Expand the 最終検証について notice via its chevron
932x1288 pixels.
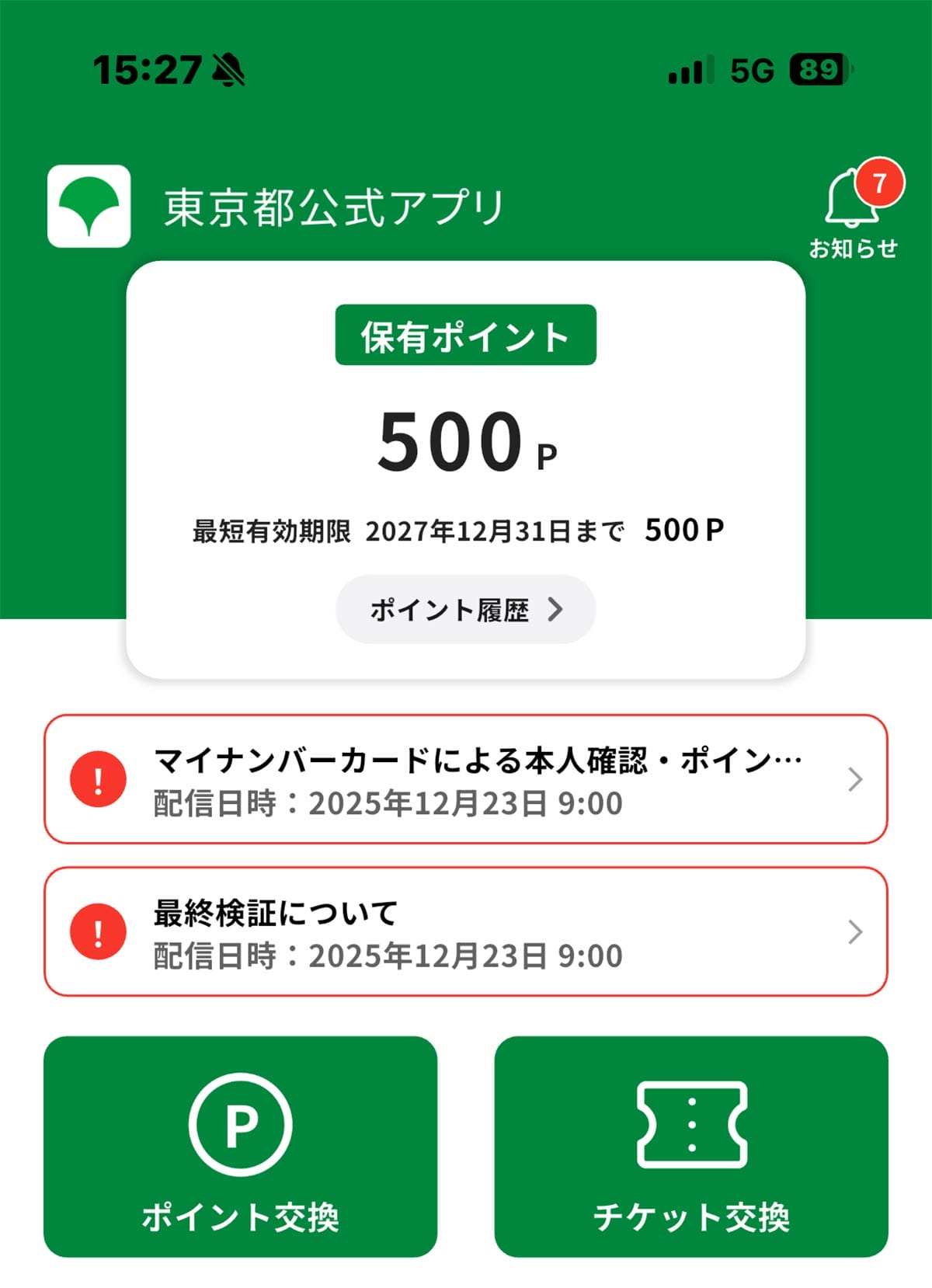(x=854, y=932)
